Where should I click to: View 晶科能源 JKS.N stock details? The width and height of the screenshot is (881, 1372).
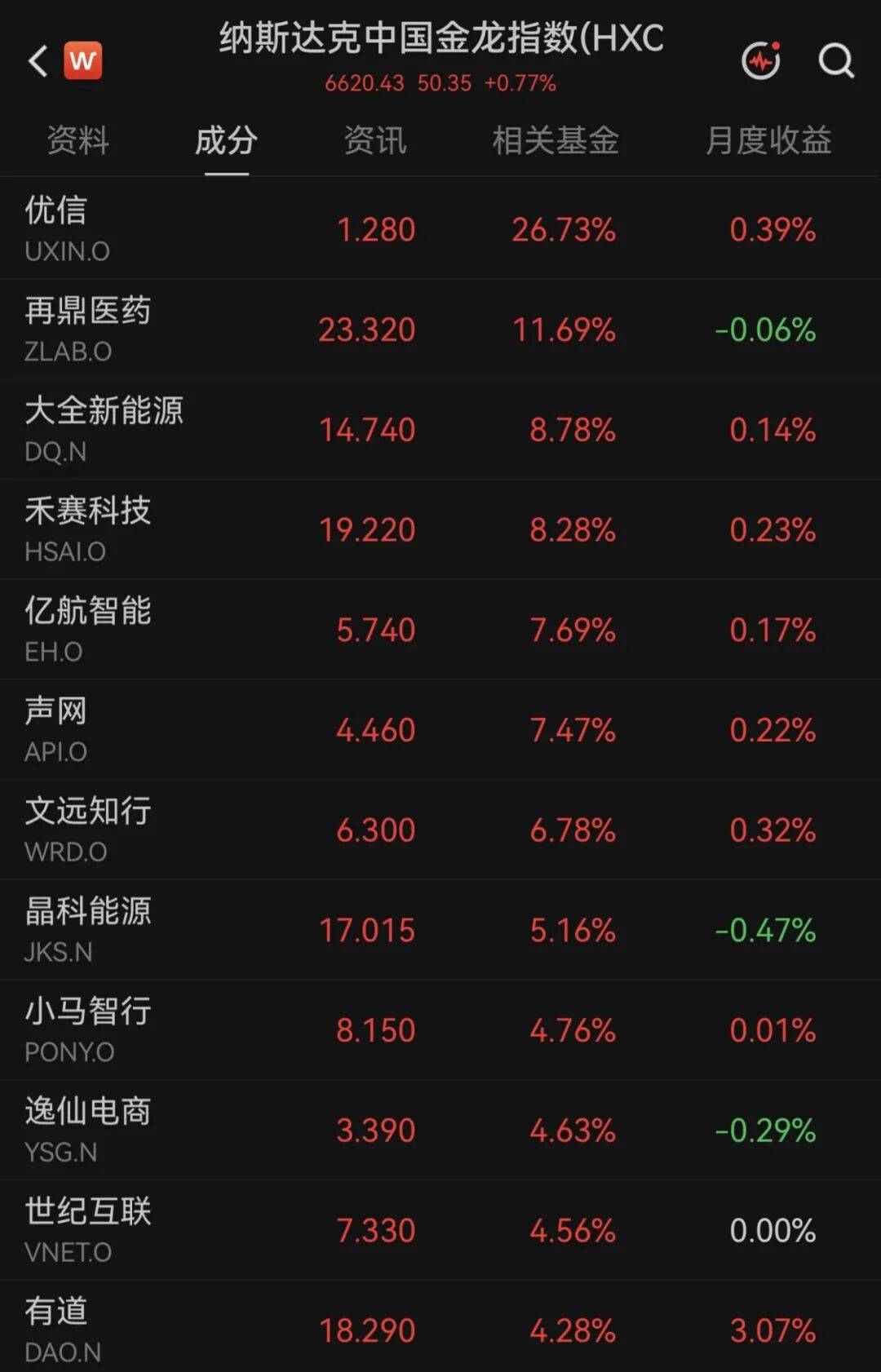pyautogui.click(x=440, y=930)
